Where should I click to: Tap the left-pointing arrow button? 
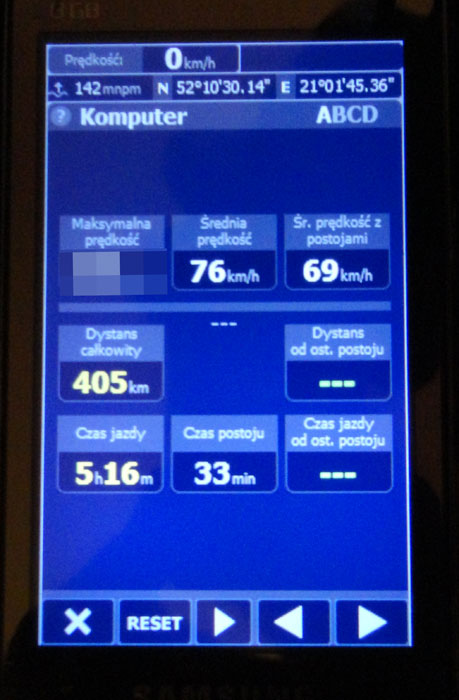point(294,621)
